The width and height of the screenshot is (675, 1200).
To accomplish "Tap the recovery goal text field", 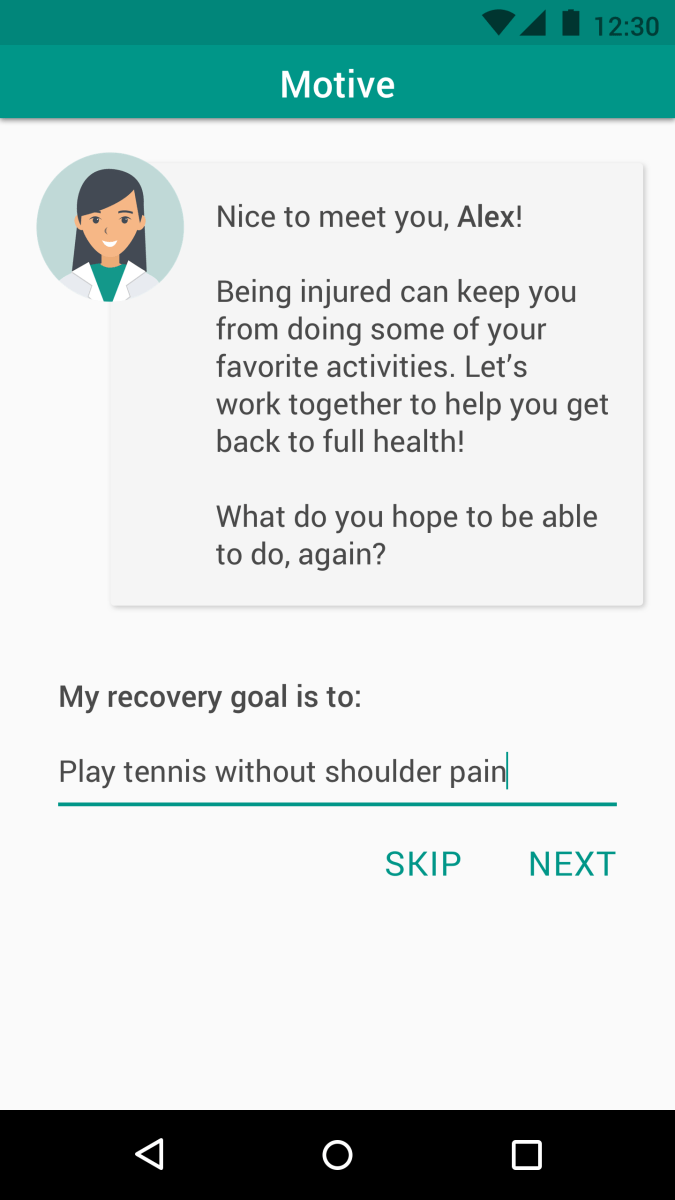I will click(336, 772).
